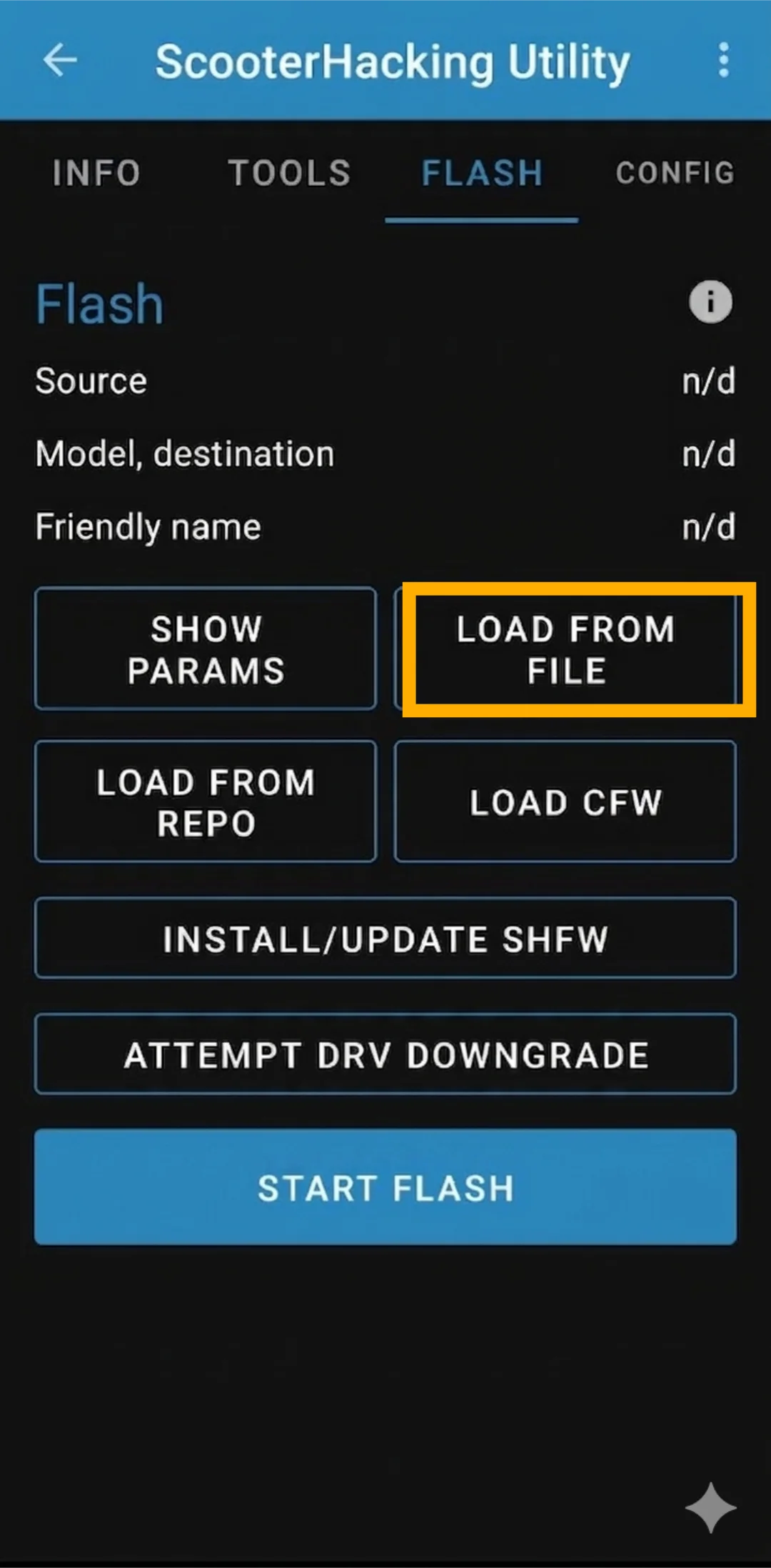This screenshot has width=771, height=1568.
Task: Open the three-dot overflow menu
Action: (724, 61)
